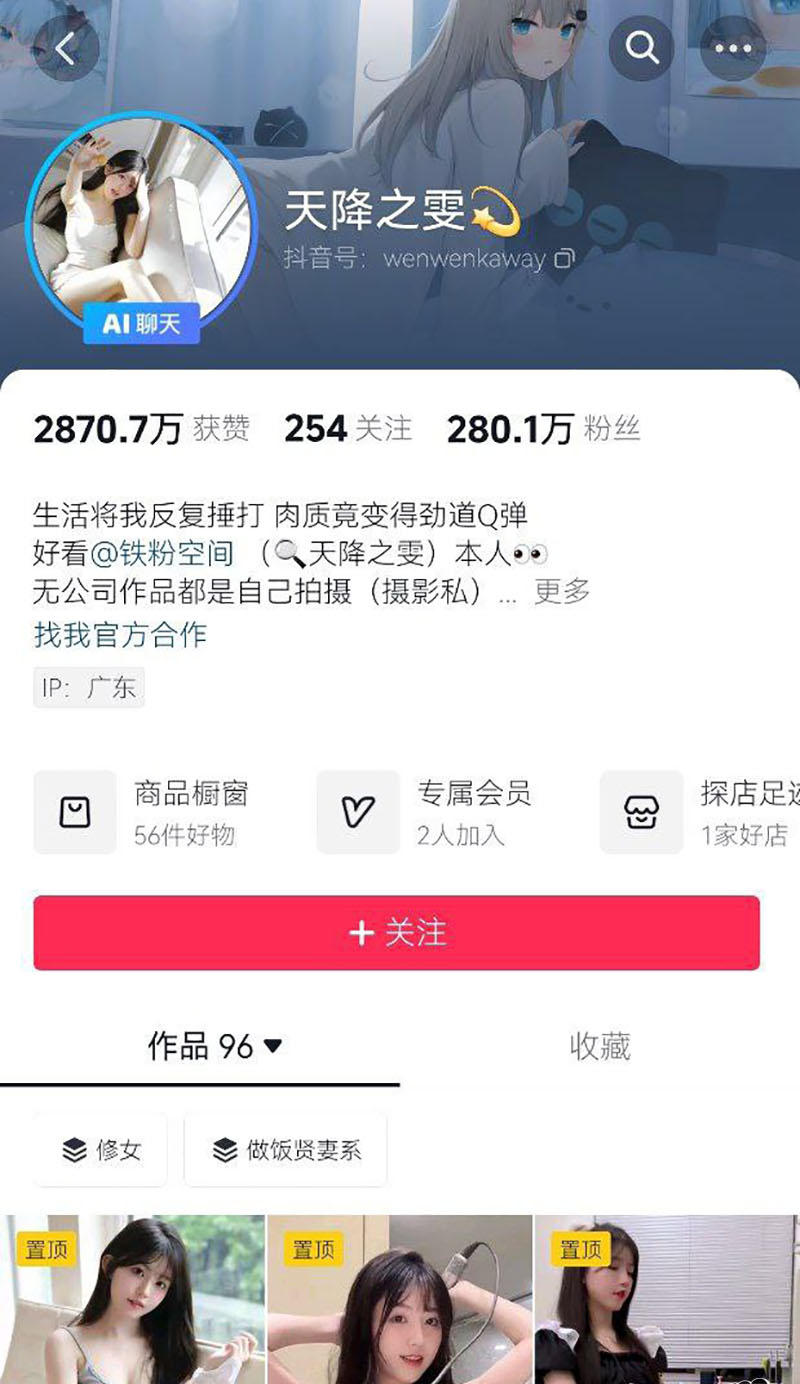Switch to the 收藏 tab
The image size is (800, 1384).
point(599,1046)
